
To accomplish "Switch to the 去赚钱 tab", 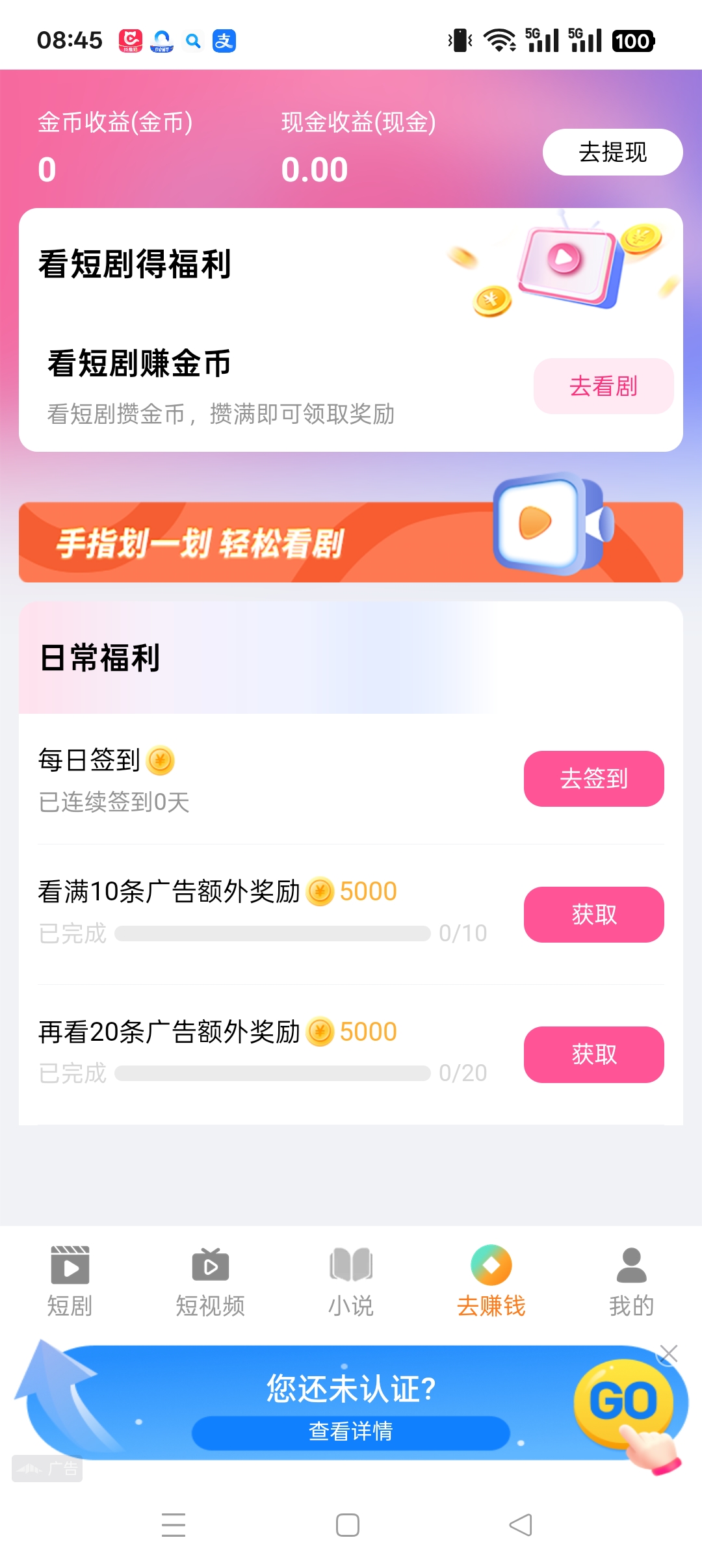I will [491, 1281].
